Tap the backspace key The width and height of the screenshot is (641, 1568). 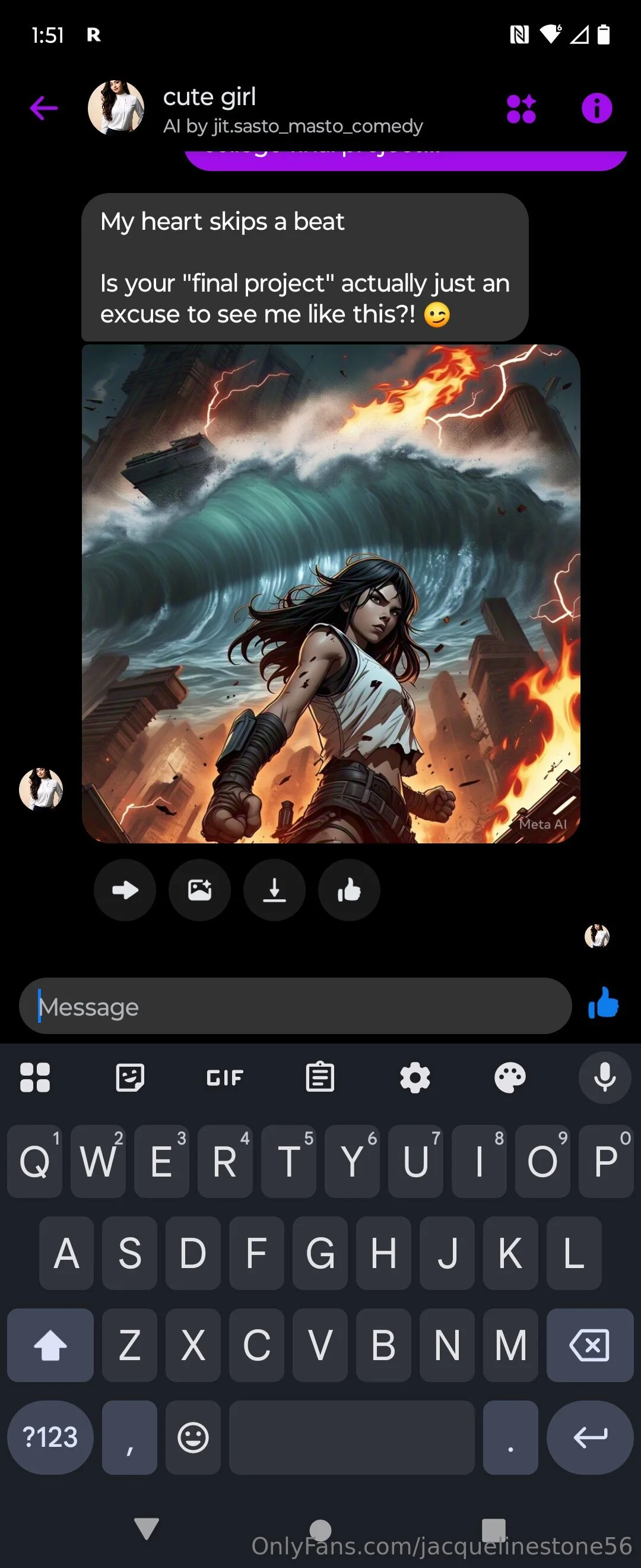pos(589,1345)
